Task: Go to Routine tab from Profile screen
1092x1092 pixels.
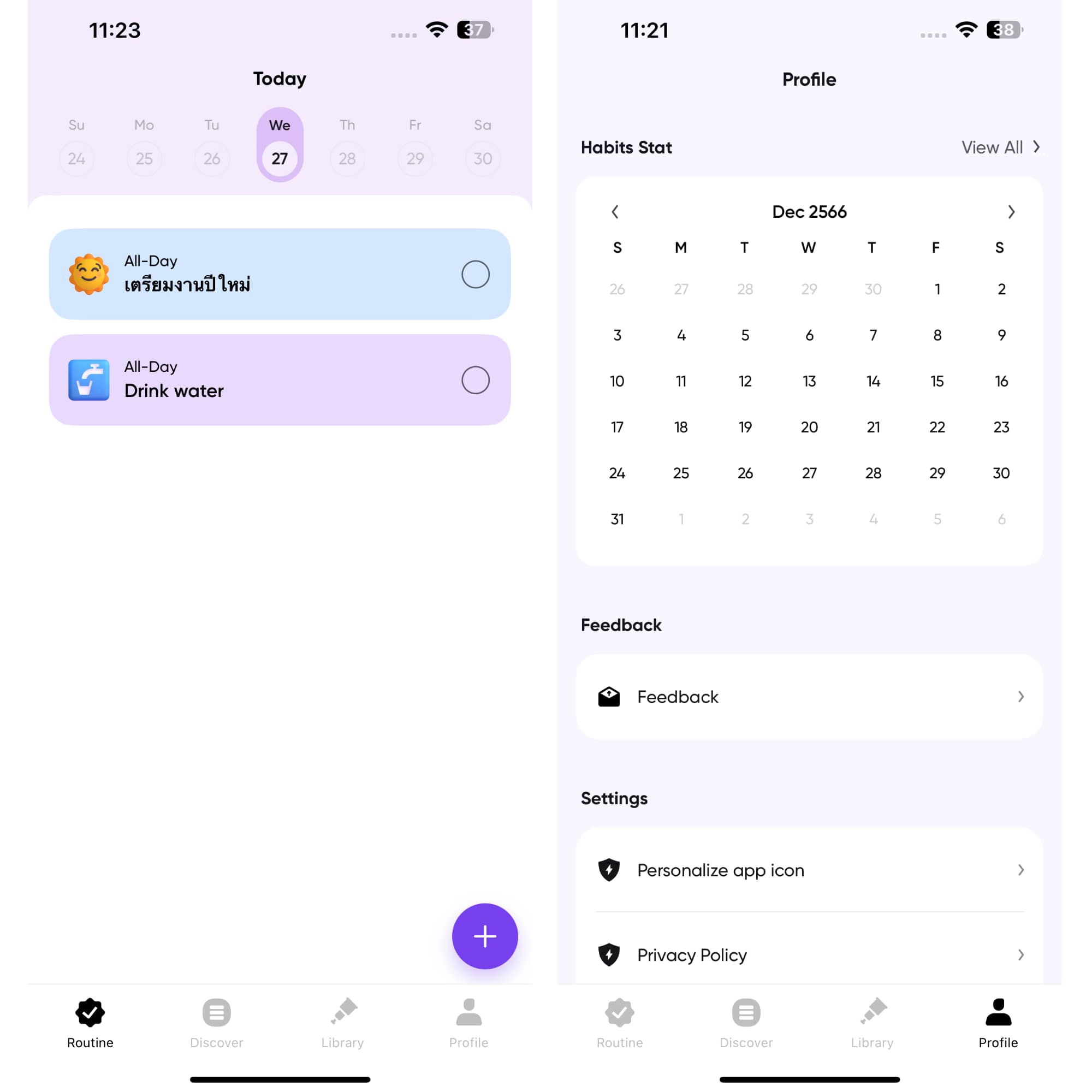Action: coord(620,1023)
